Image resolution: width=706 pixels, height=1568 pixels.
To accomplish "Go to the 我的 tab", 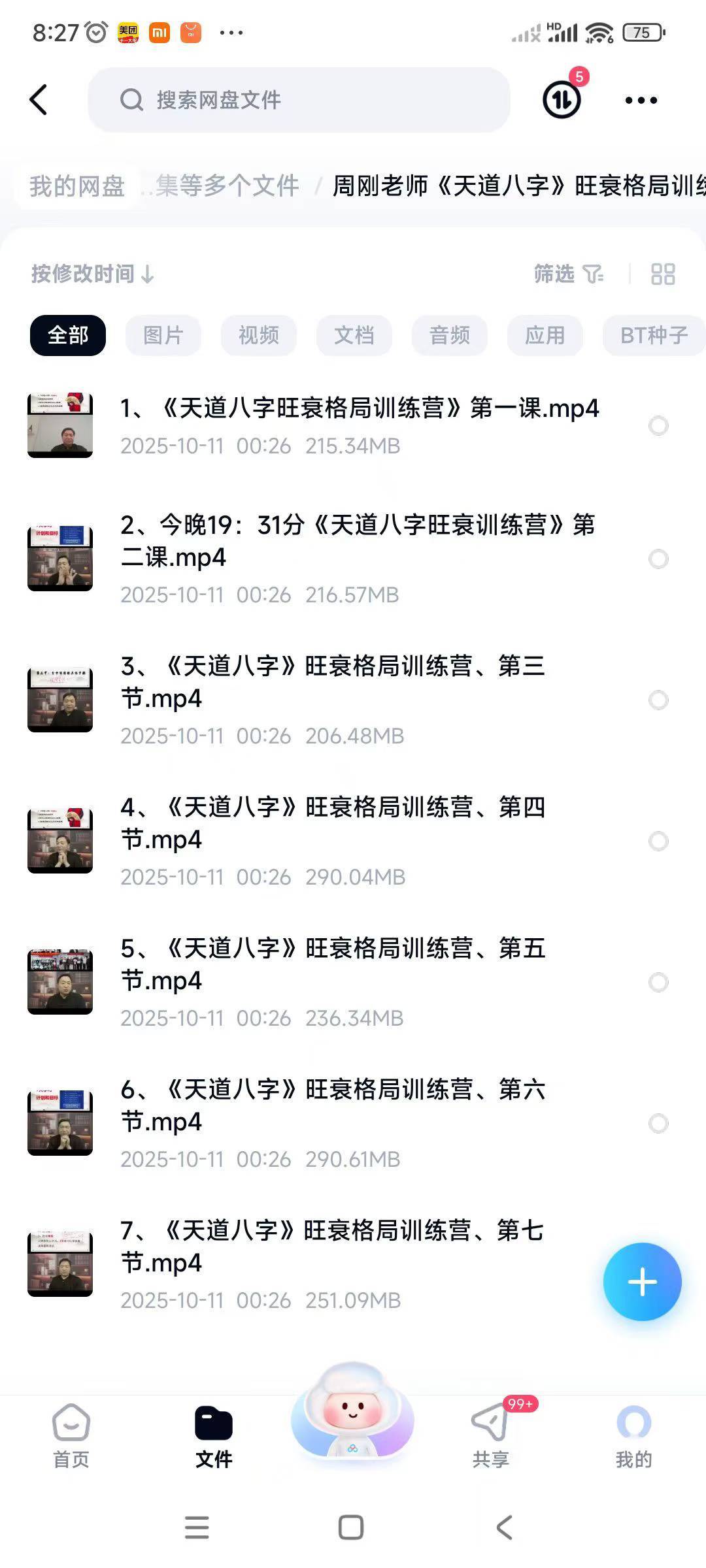I will click(633, 1435).
